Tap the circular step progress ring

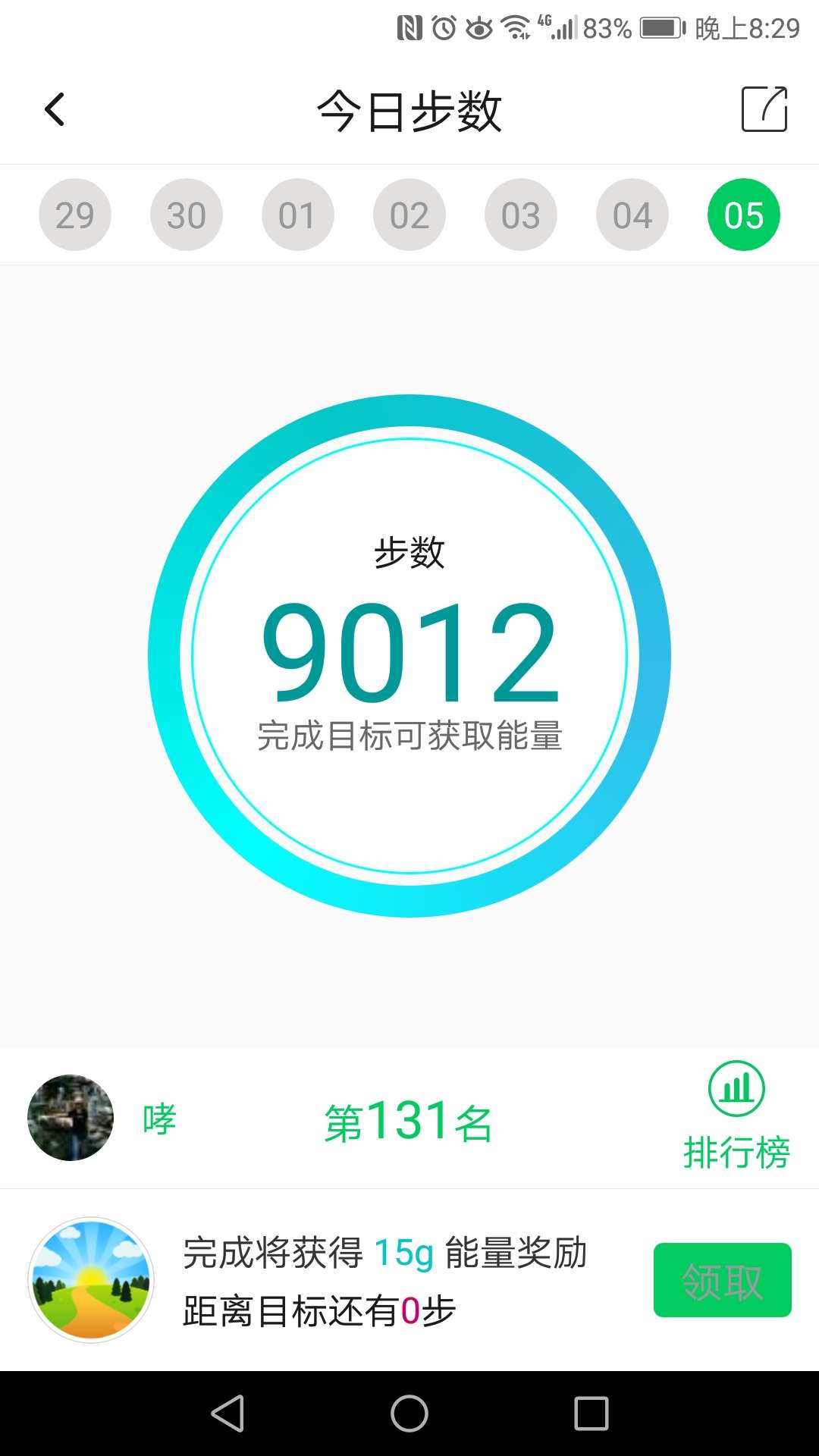(409, 660)
